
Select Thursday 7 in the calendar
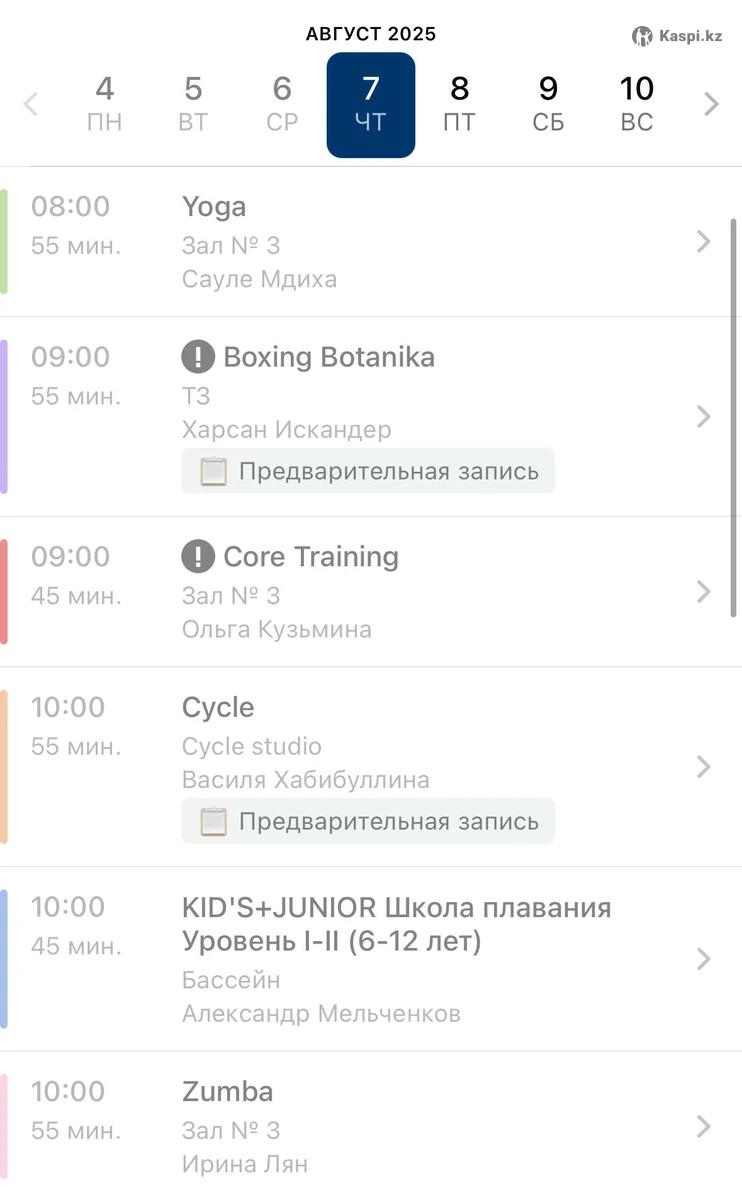(x=371, y=105)
